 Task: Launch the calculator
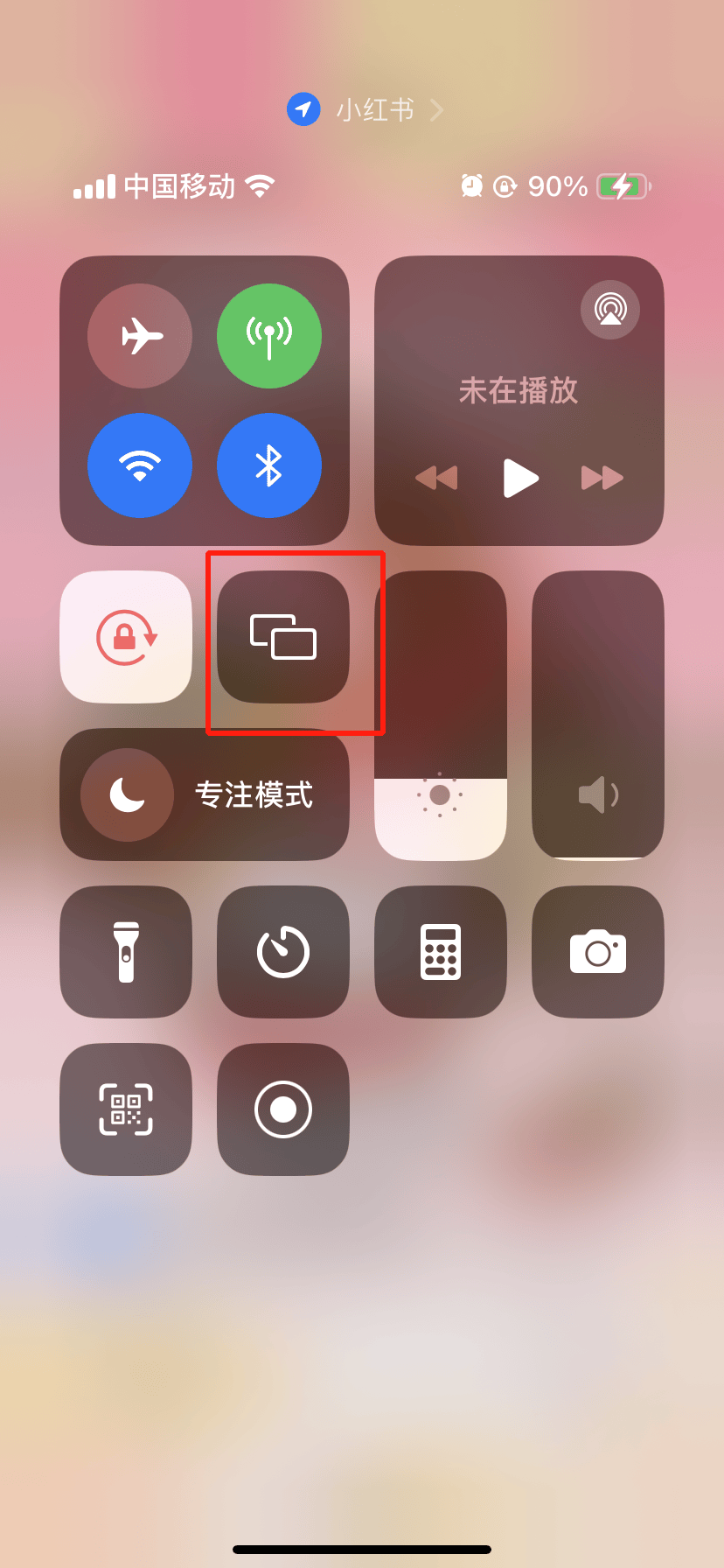[x=441, y=952]
